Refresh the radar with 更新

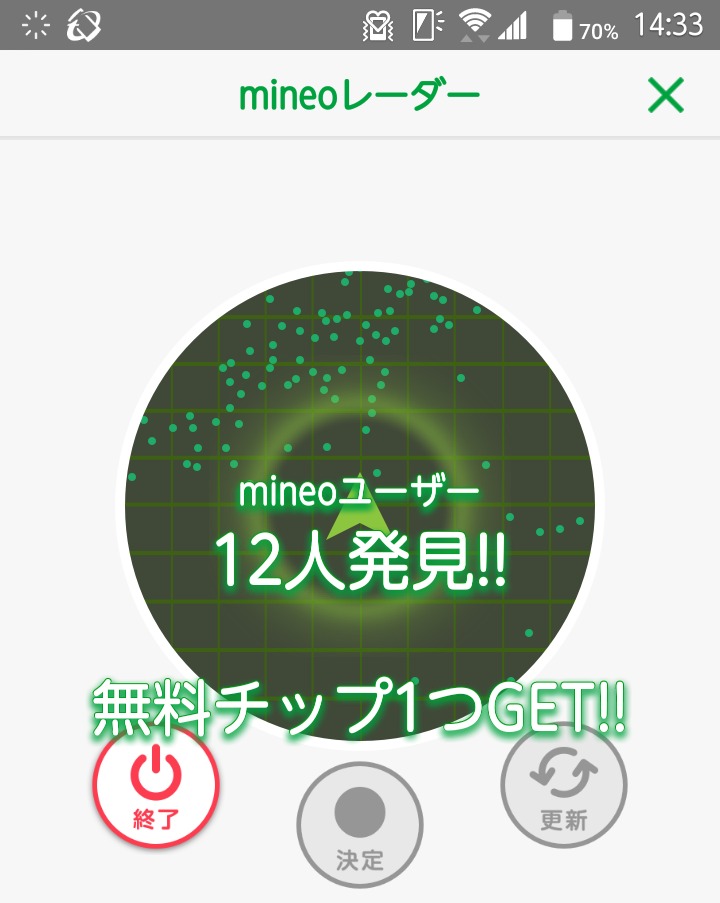coord(564,787)
